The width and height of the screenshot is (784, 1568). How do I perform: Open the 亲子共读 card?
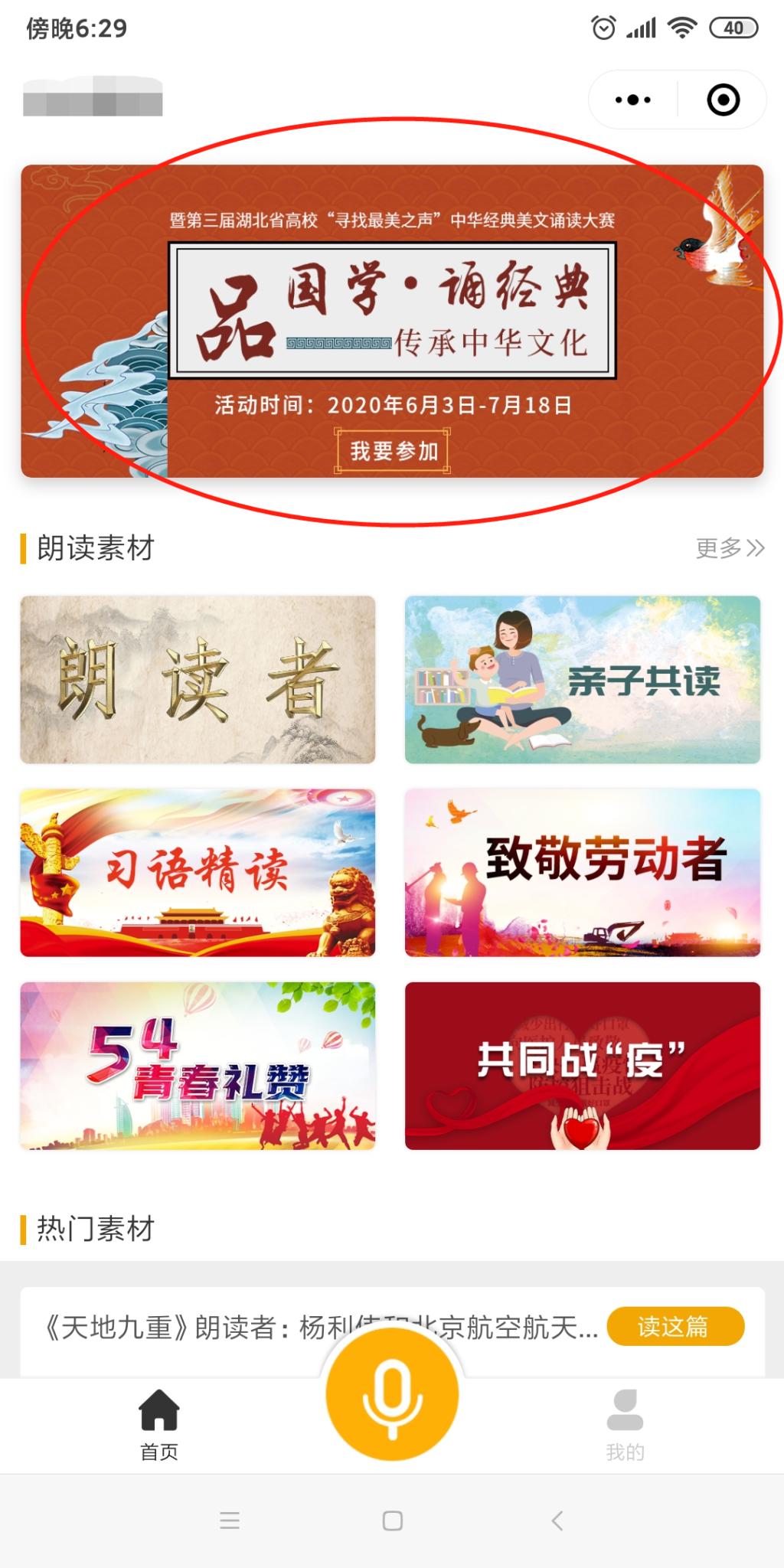pos(583,680)
